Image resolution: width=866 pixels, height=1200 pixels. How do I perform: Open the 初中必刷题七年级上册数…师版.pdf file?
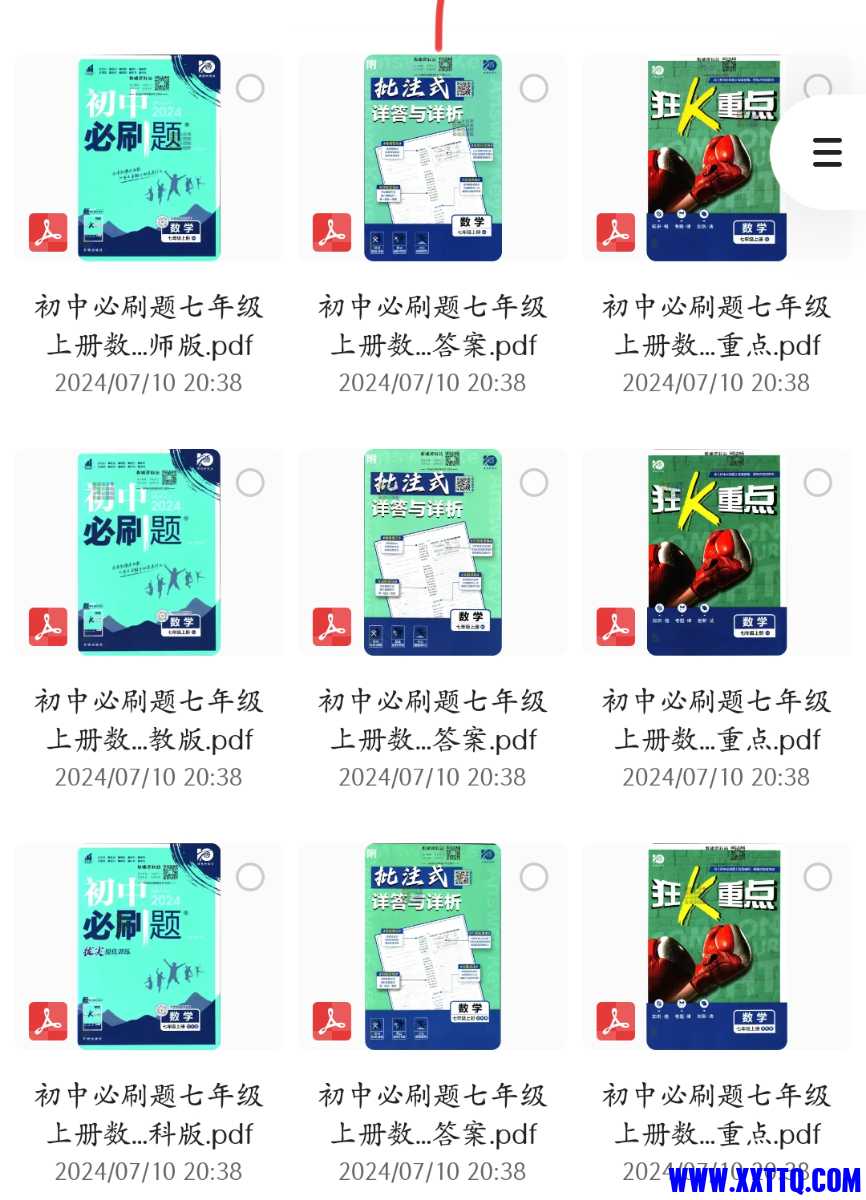pyautogui.click(x=149, y=159)
